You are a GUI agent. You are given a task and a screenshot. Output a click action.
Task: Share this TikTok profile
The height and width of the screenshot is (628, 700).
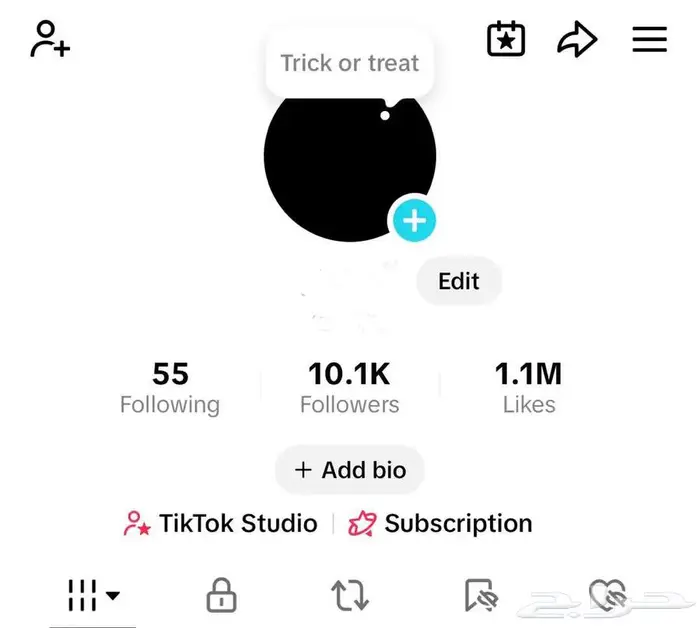pos(577,40)
